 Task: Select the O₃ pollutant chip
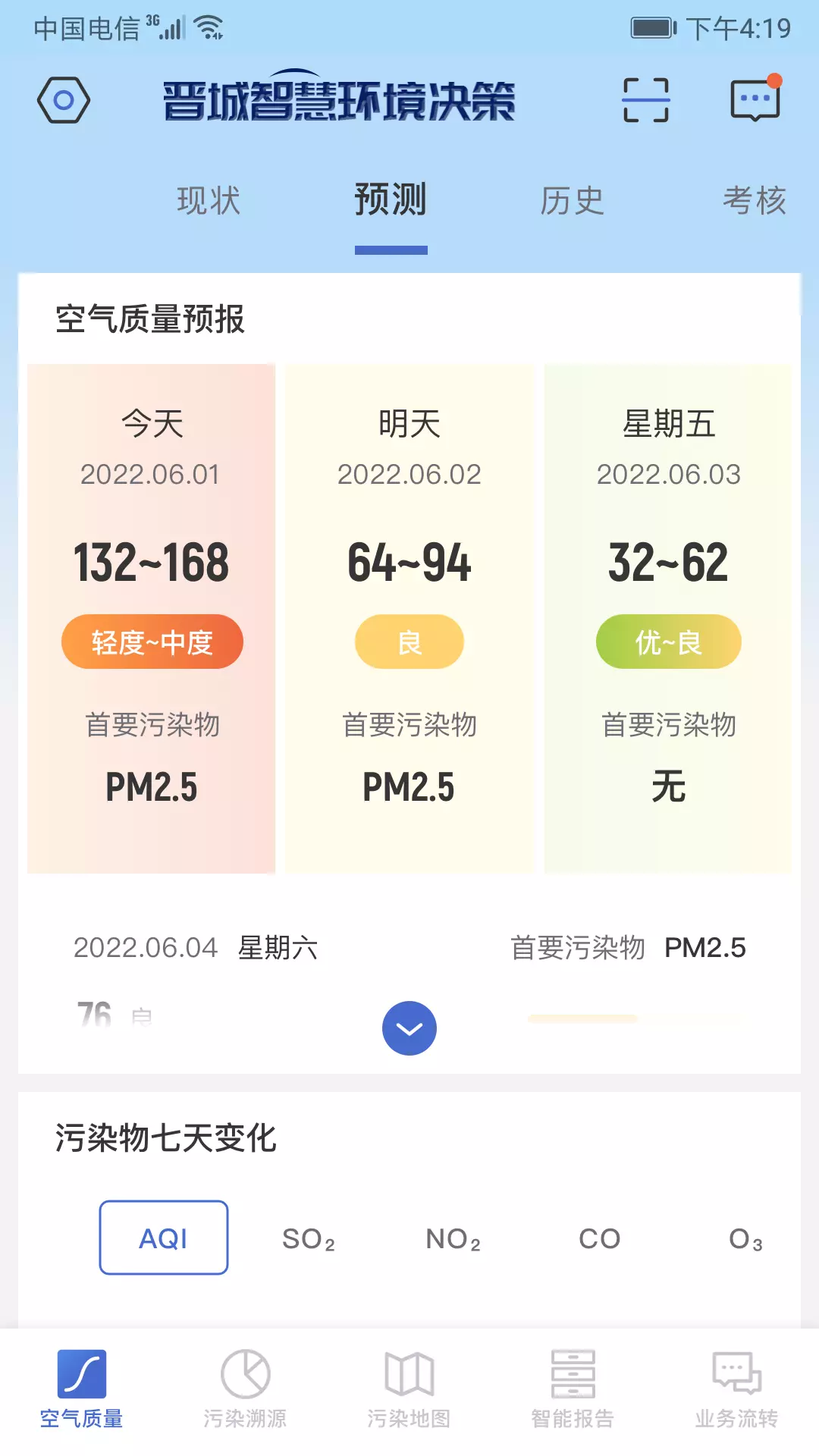coord(745,1239)
